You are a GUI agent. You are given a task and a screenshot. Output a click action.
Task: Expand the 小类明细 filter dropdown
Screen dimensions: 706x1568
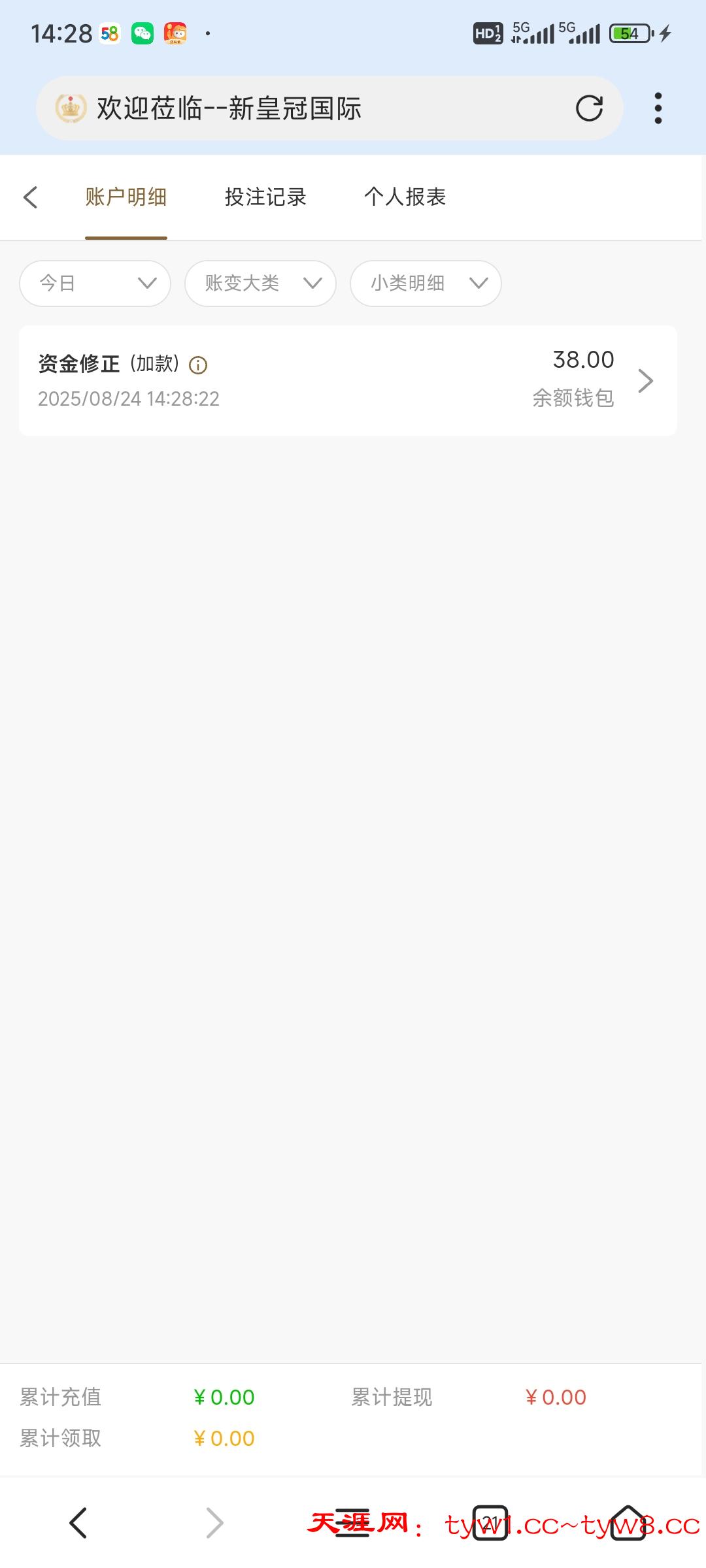coord(426,284)
